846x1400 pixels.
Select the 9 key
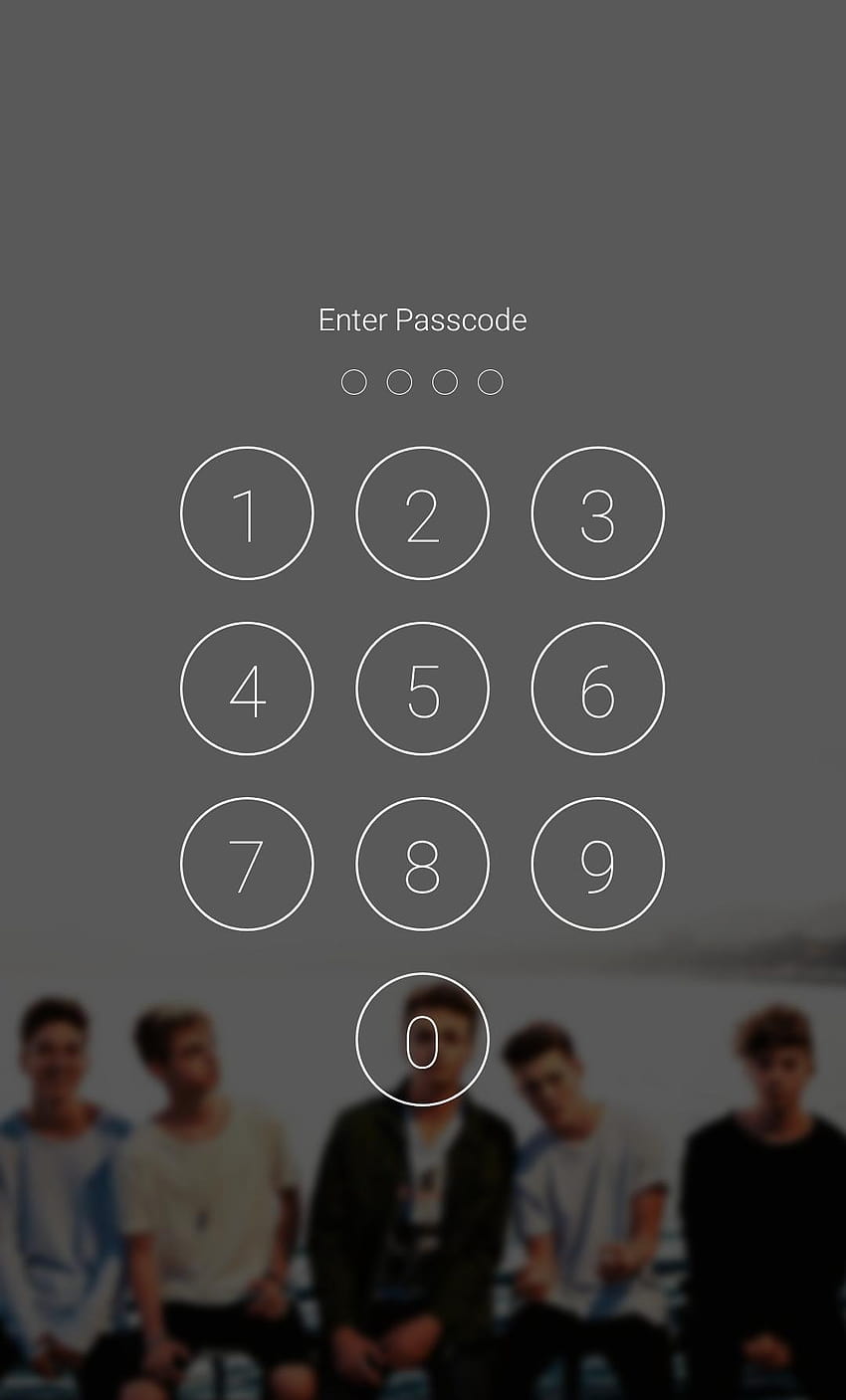[x=597, y=864]
